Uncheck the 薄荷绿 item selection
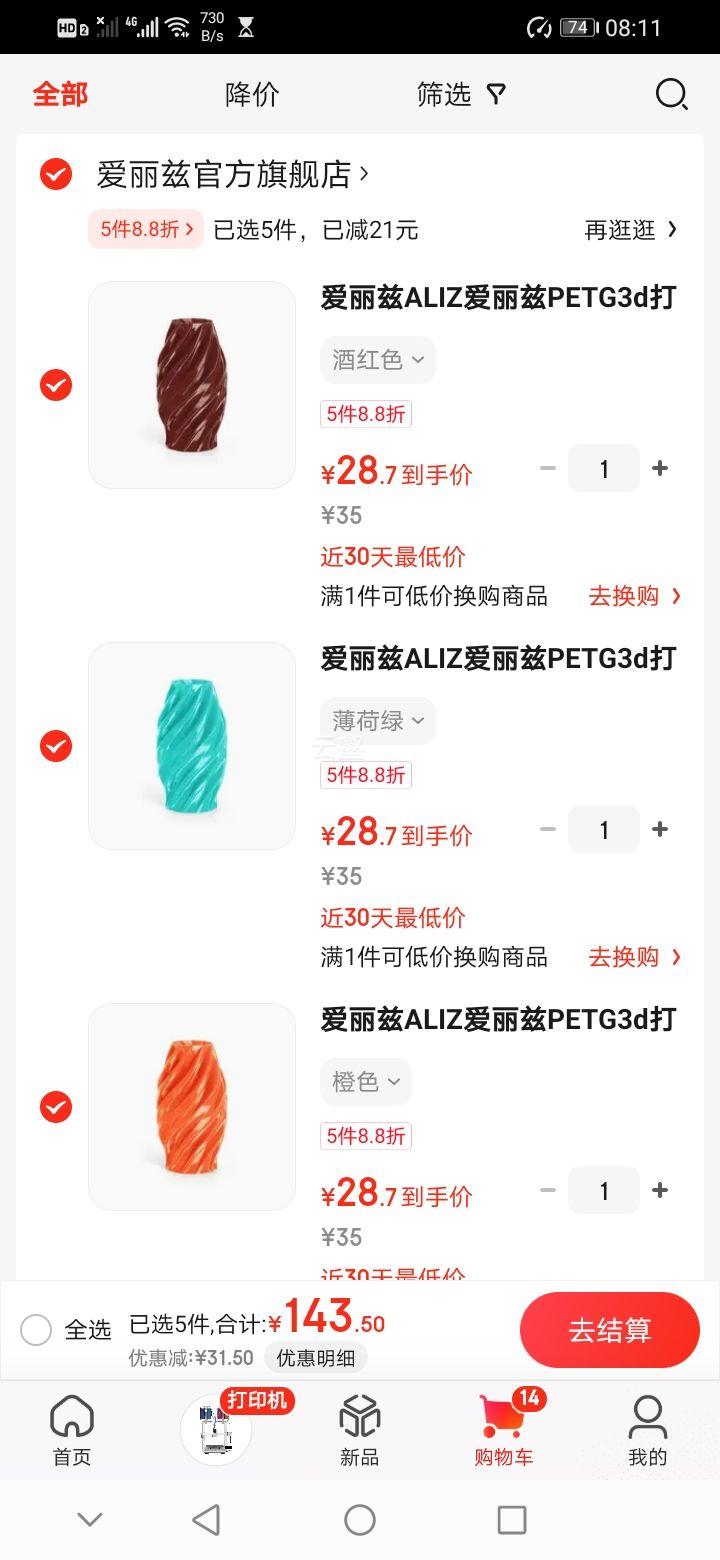 (x=55, y=745)
